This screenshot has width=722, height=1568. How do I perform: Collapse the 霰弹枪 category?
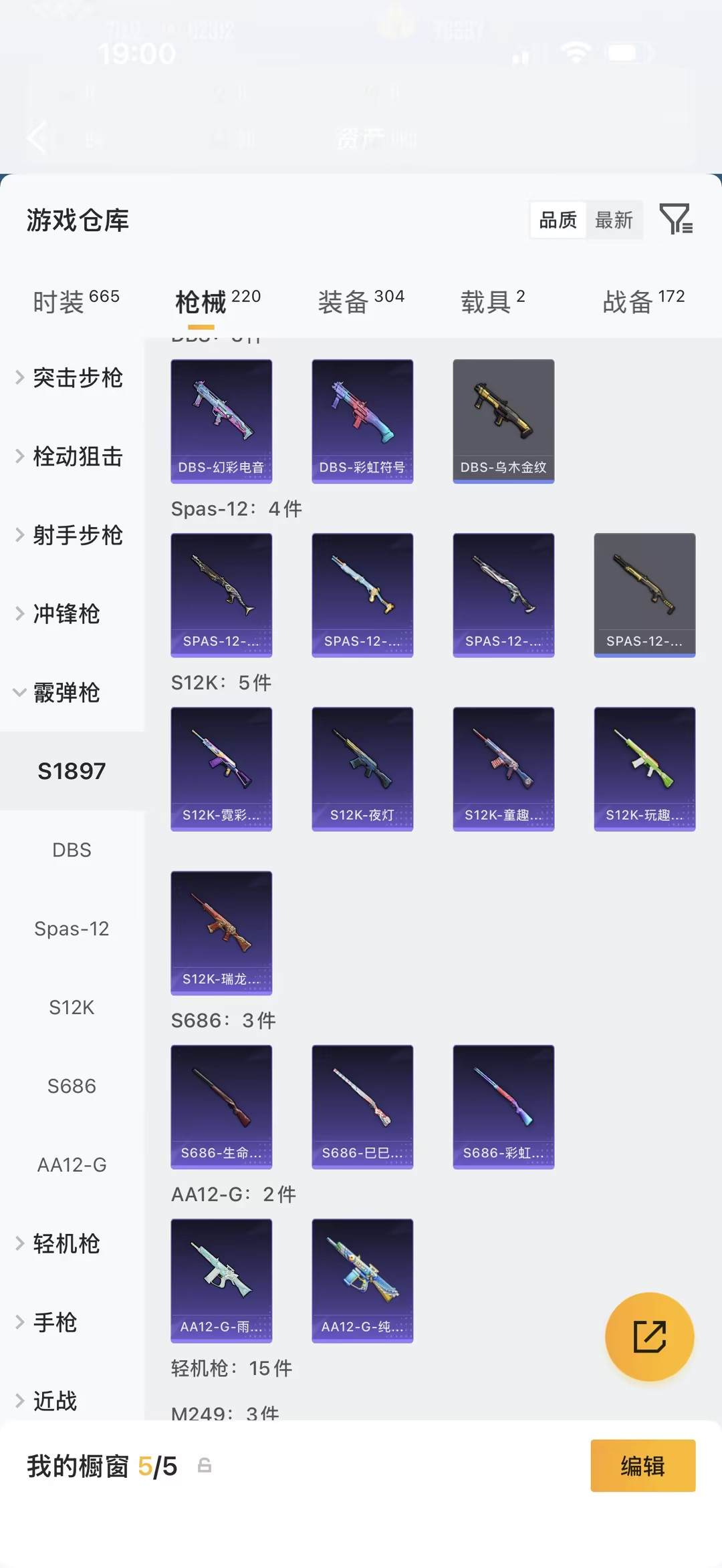[x=66, y=693]
